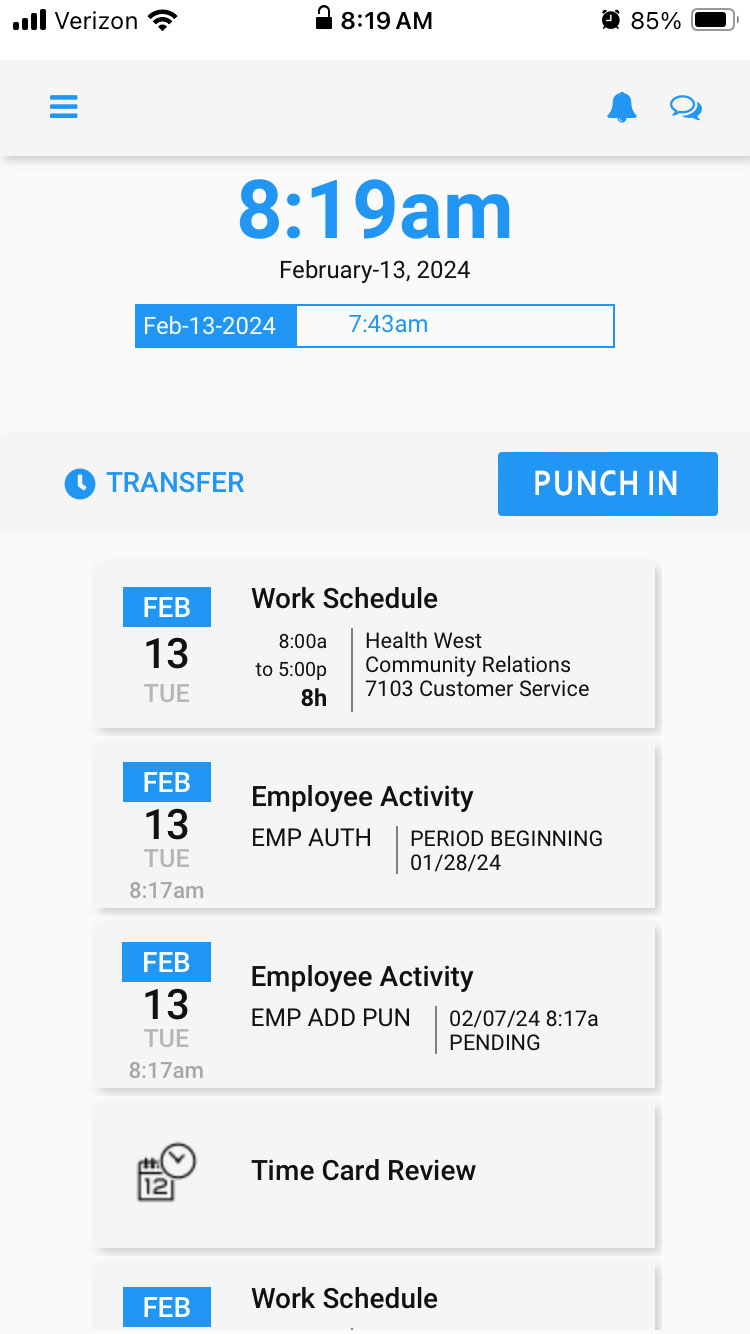
Task: Open the notifications bell
Action: 622,107
